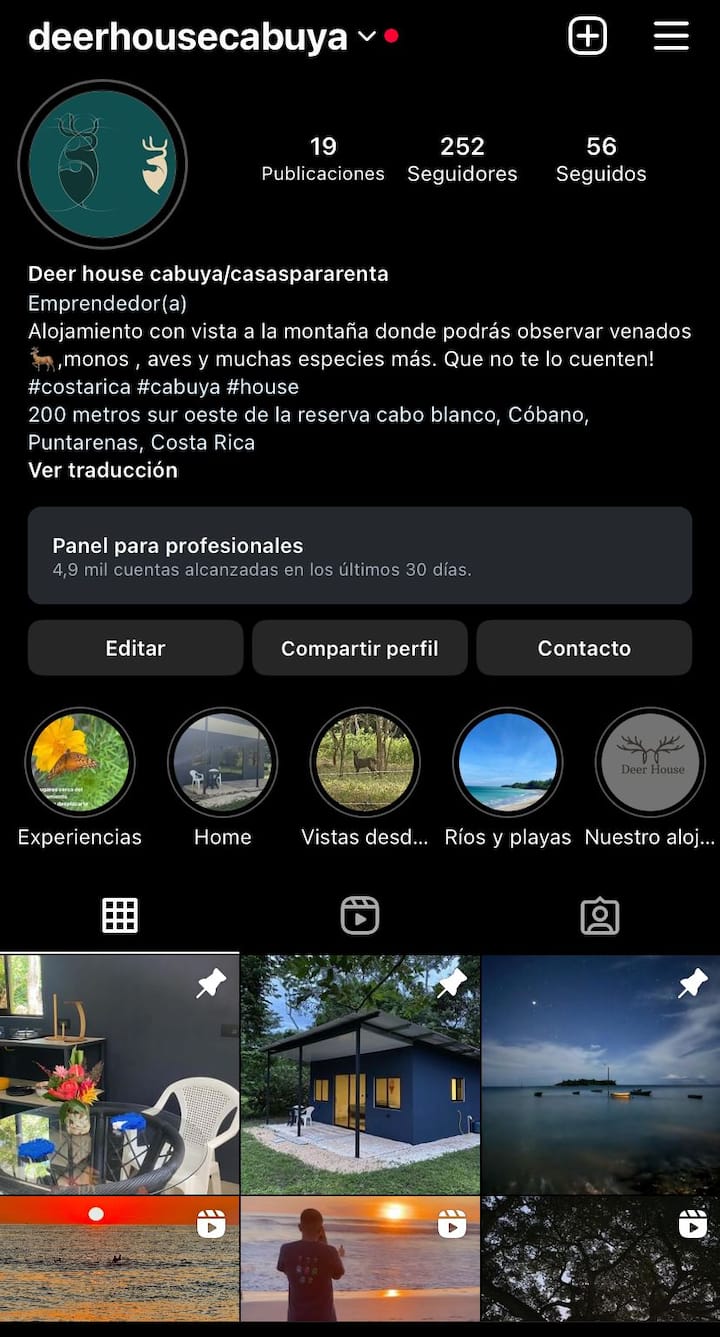The width and height of the screenshot is (720, 1337).
Task: Open the hamburger menu
Action: click(x=671, y=37)
